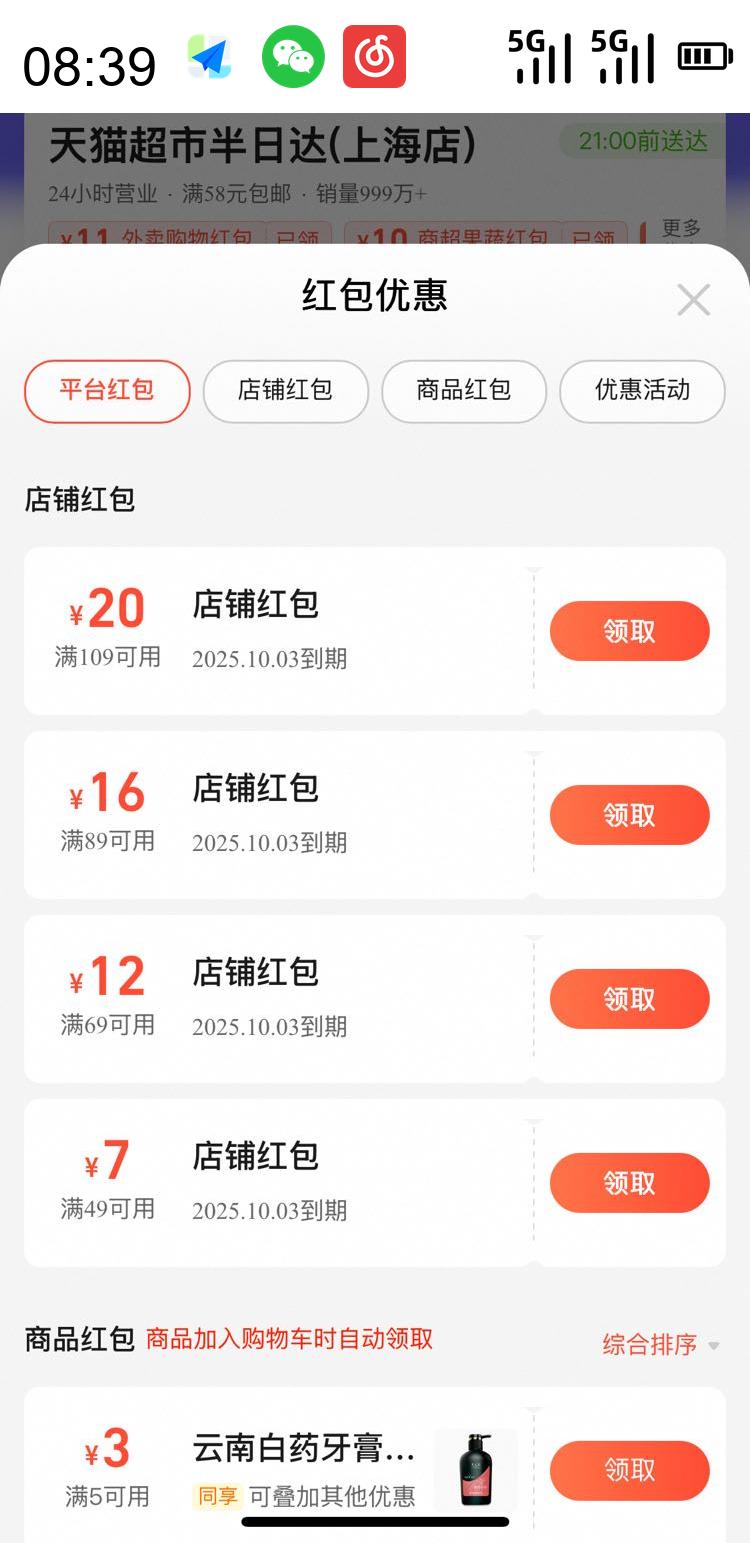Open the 综合排序 sort dropdown
The height and width of the screenshot is (1543, 750).
coord(660,1344)
